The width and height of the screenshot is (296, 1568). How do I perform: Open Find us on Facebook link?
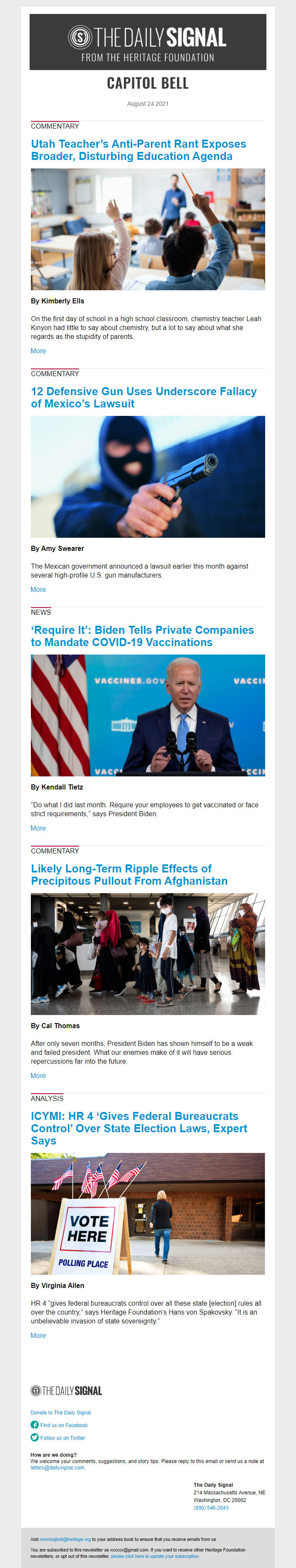click(x=64, y=1425)
